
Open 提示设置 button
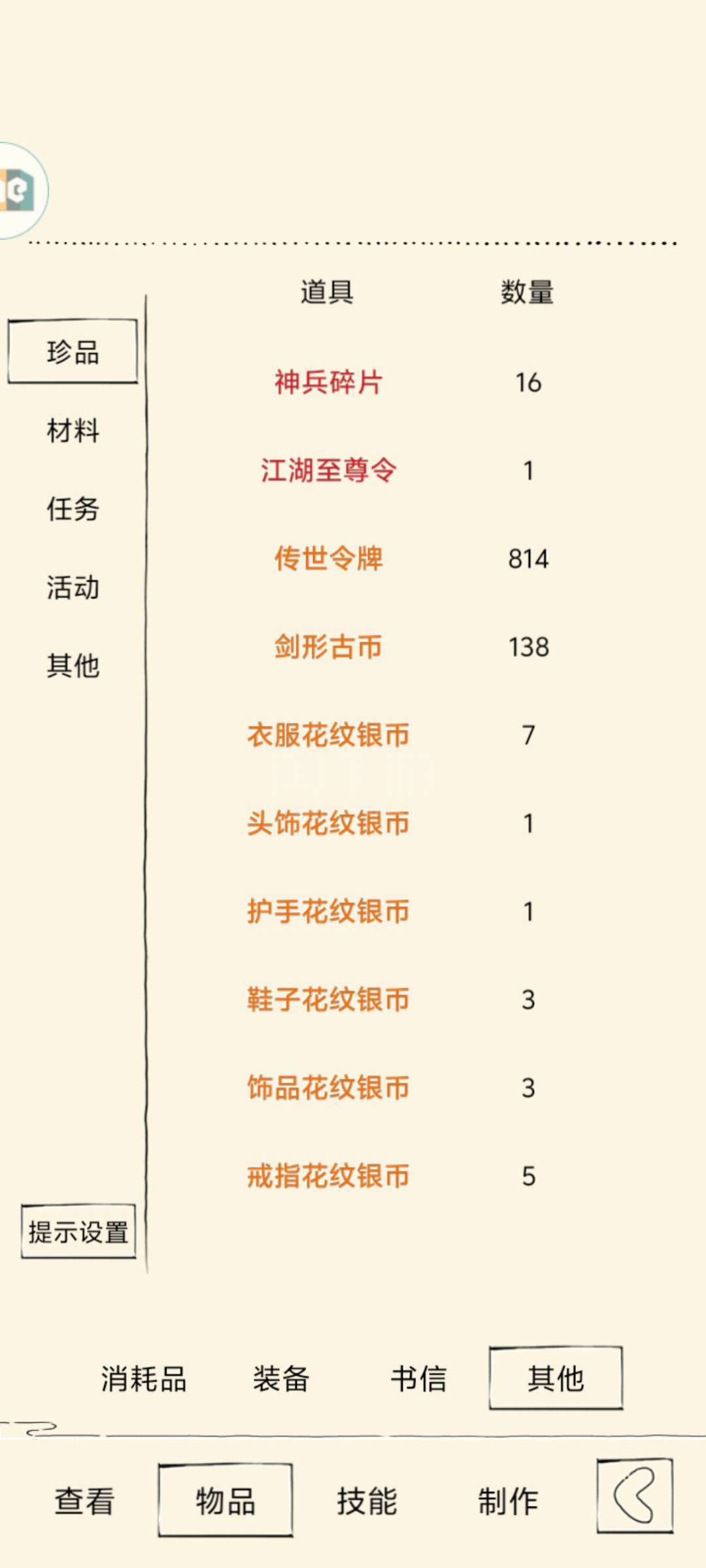tap(78, 1232)
